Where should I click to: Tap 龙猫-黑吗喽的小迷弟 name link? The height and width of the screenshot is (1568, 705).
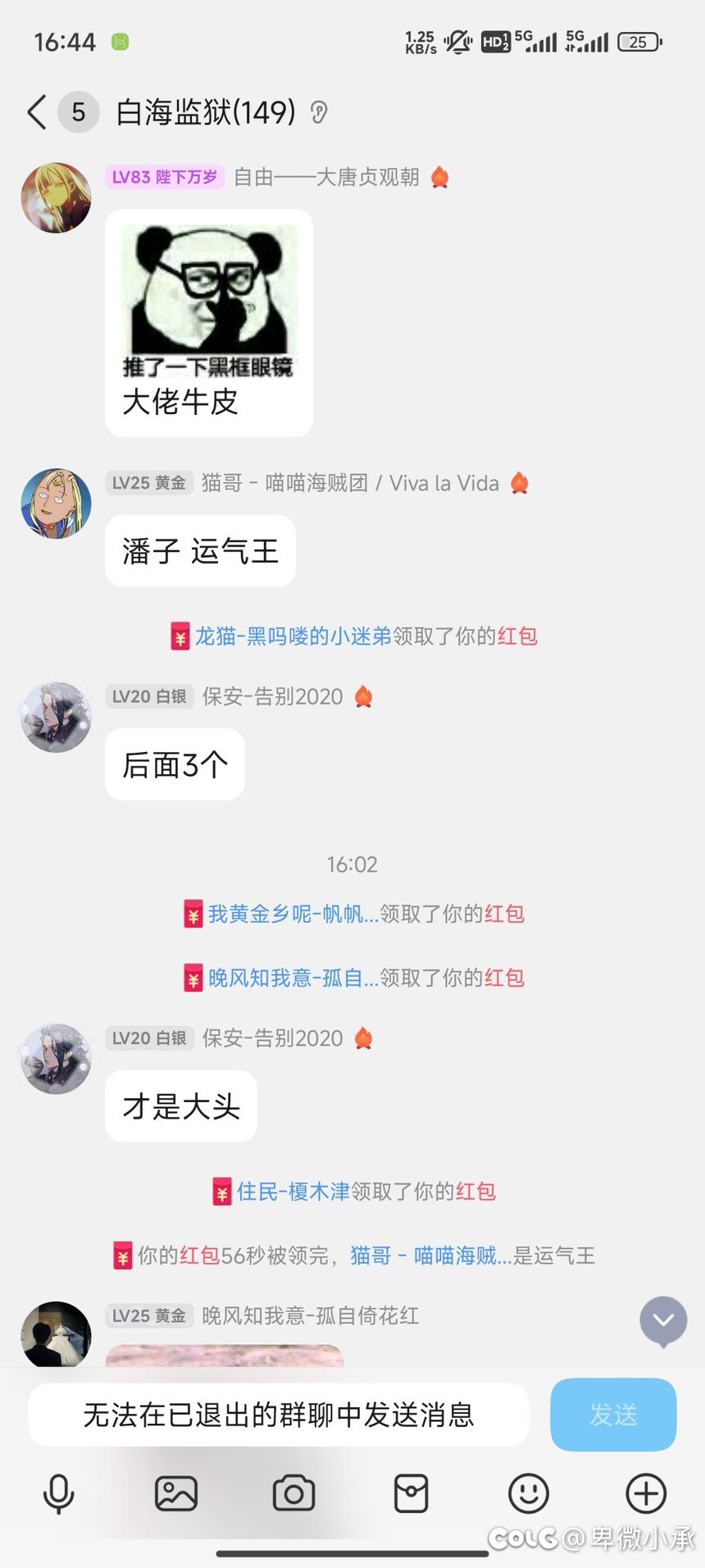tap(293, 636)
